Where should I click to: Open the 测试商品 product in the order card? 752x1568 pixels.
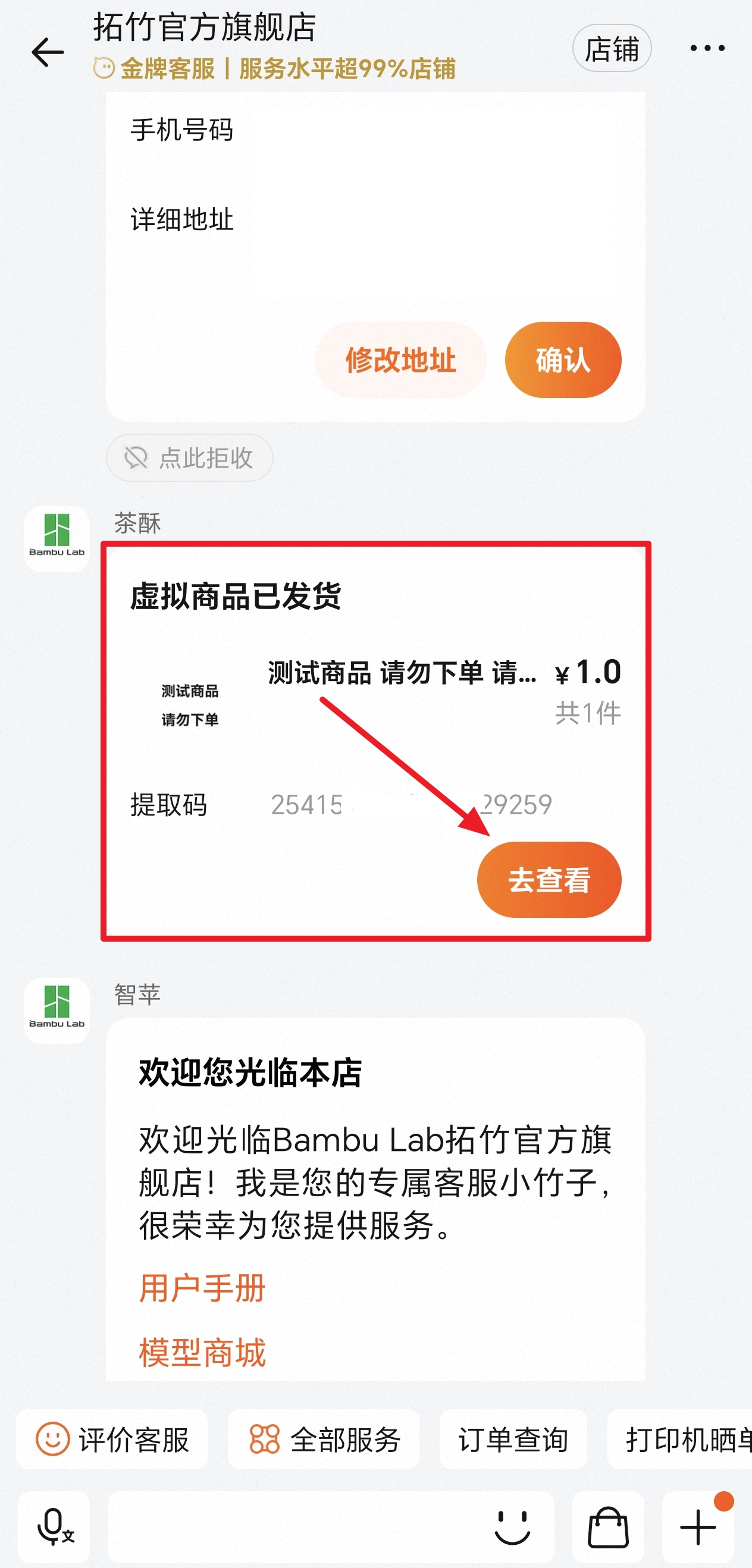point(401,674)
